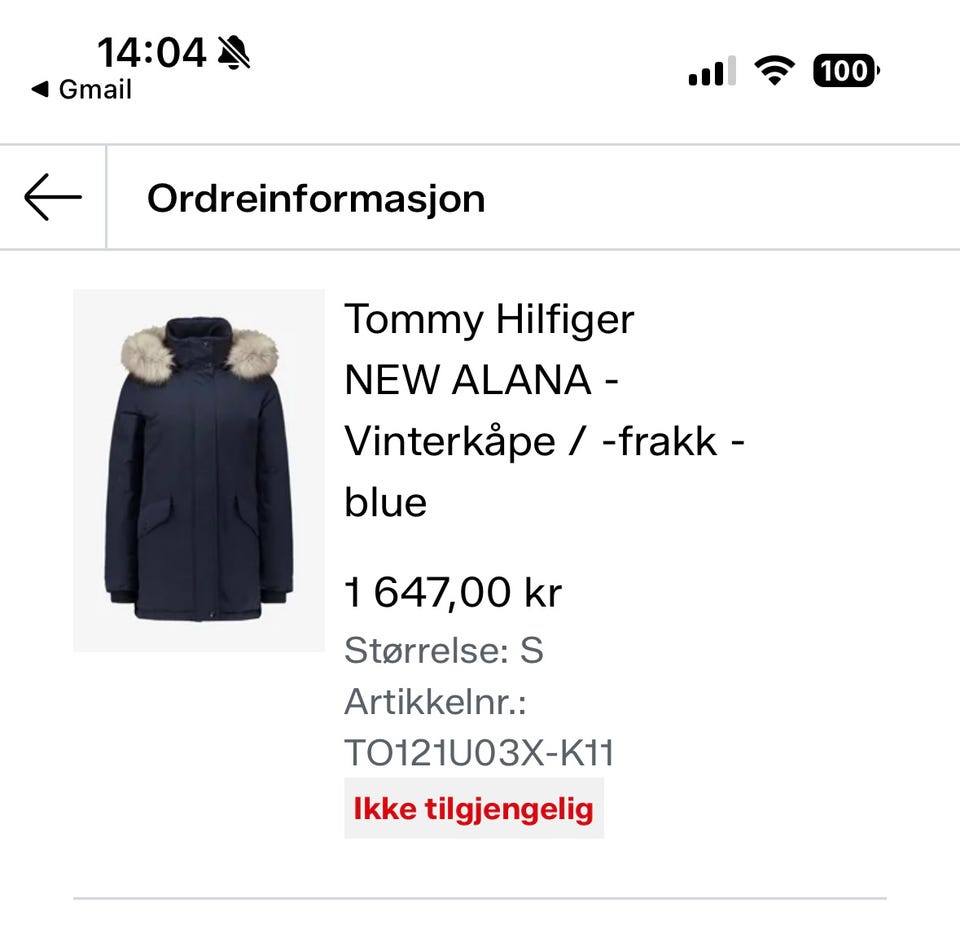Open the Tommy Hilfiger coat image
Screen dimensions: 960x938
click(199, 470)
